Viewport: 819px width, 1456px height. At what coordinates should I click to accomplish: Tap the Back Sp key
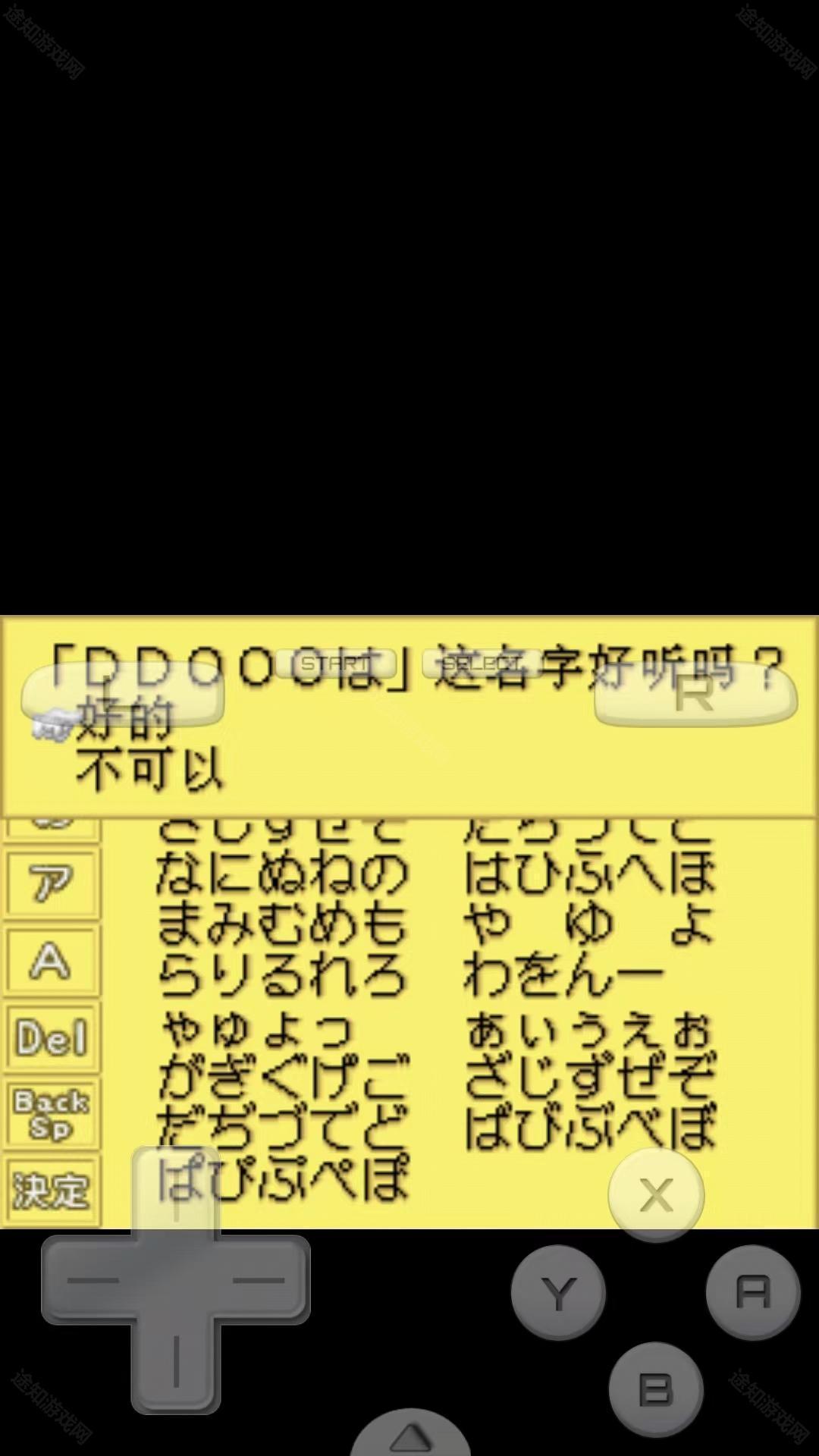pyautogui.click(x=51, y=1114)
